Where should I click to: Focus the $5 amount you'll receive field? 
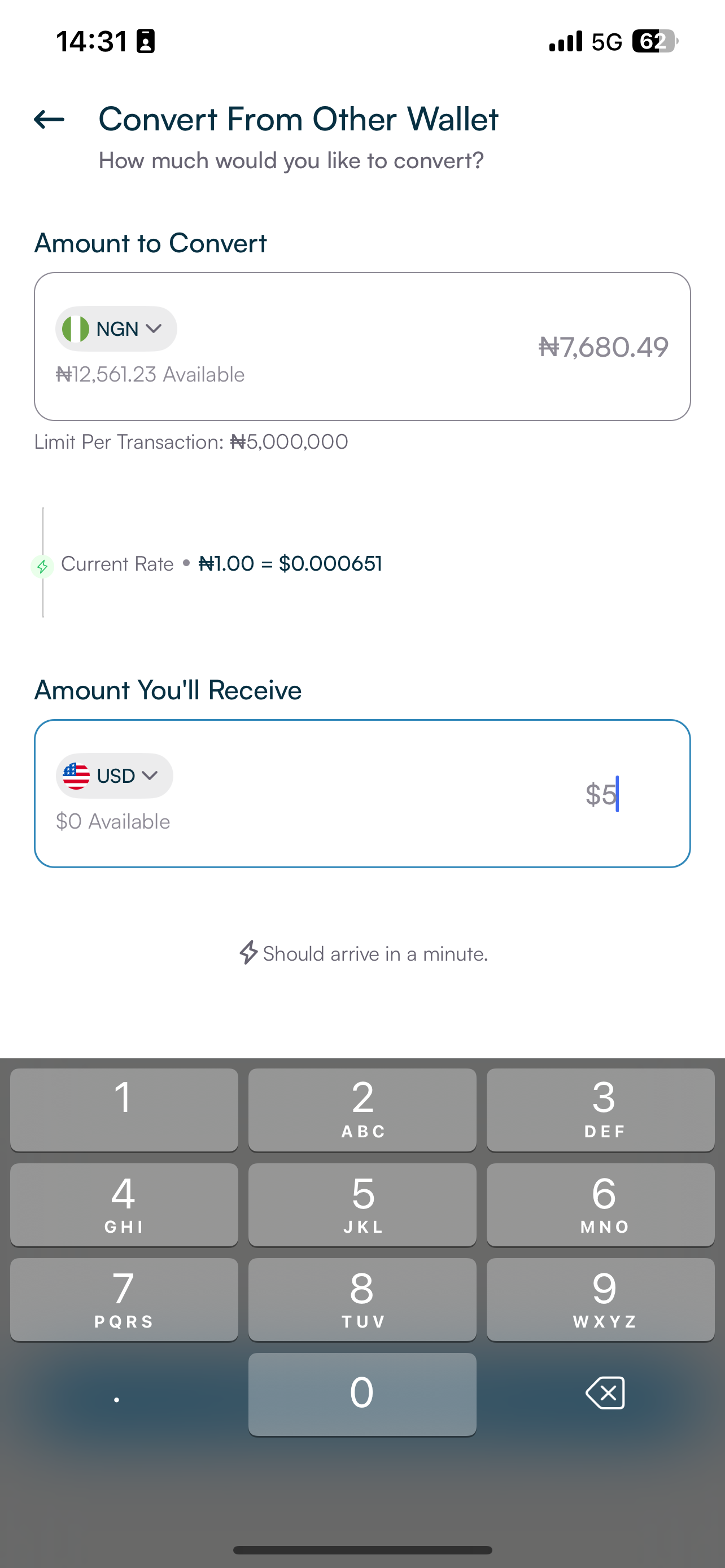click(x=601, y=794)
